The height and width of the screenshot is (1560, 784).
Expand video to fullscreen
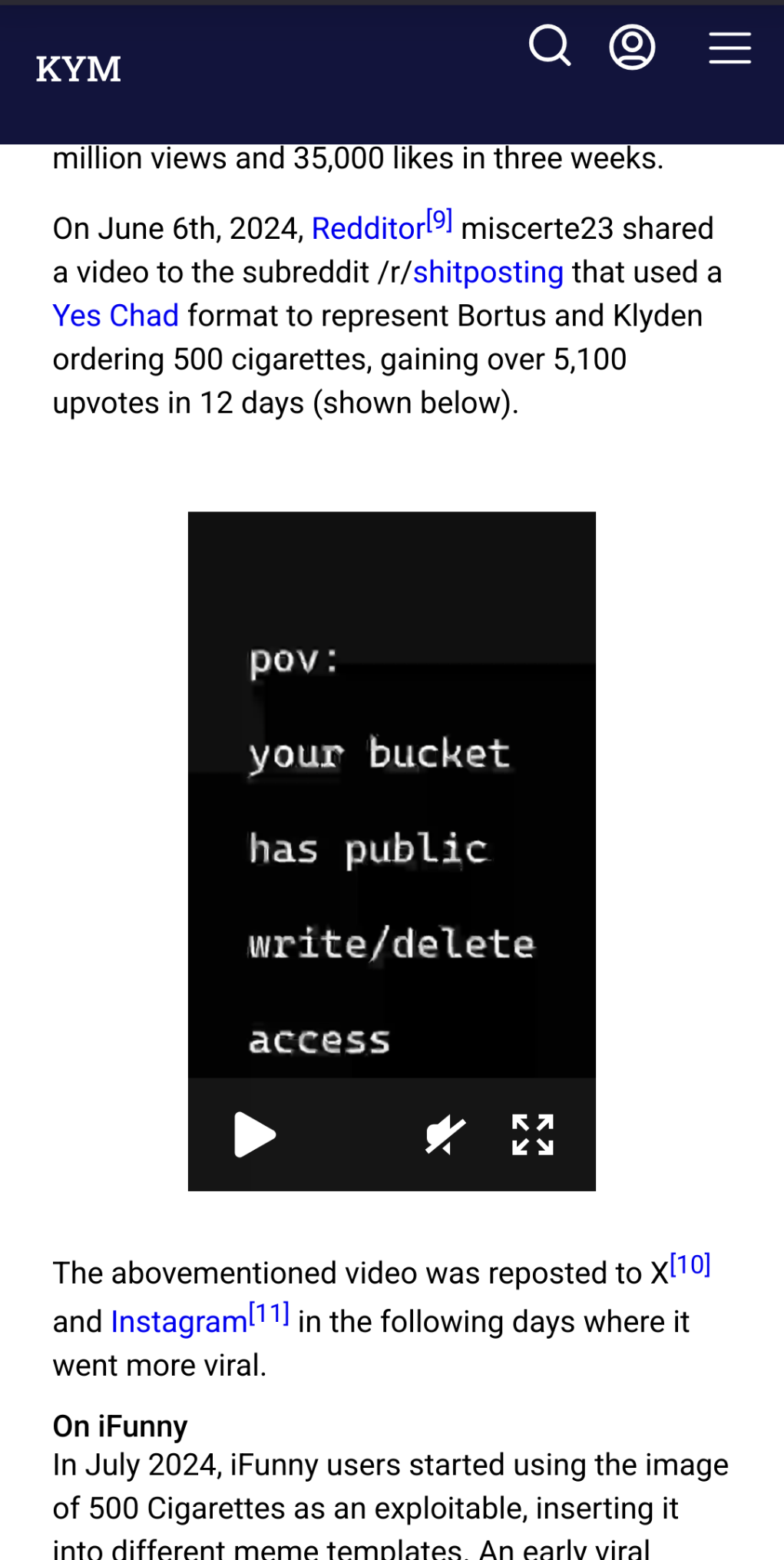pos(533,1134)
